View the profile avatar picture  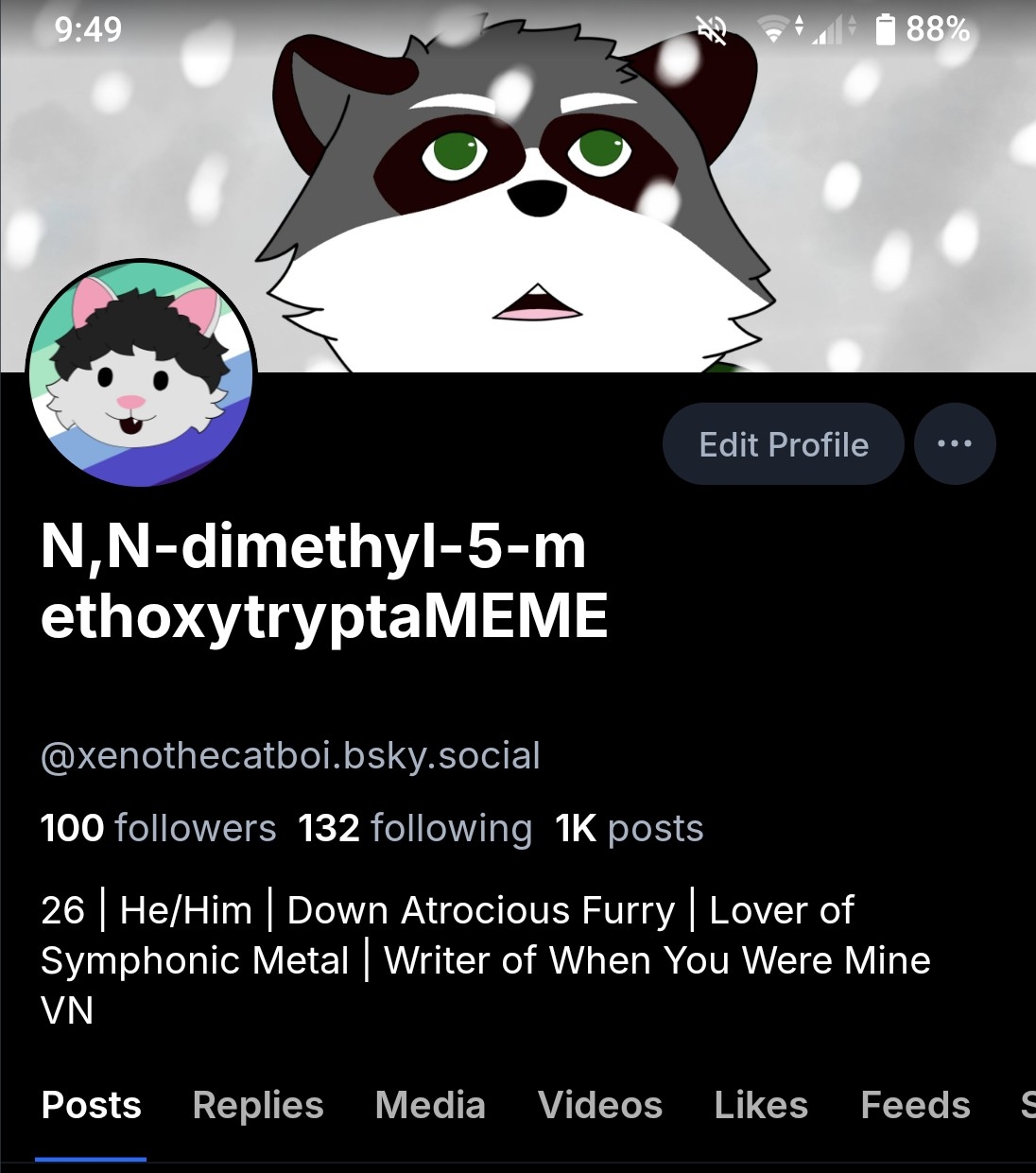point(142,373)
